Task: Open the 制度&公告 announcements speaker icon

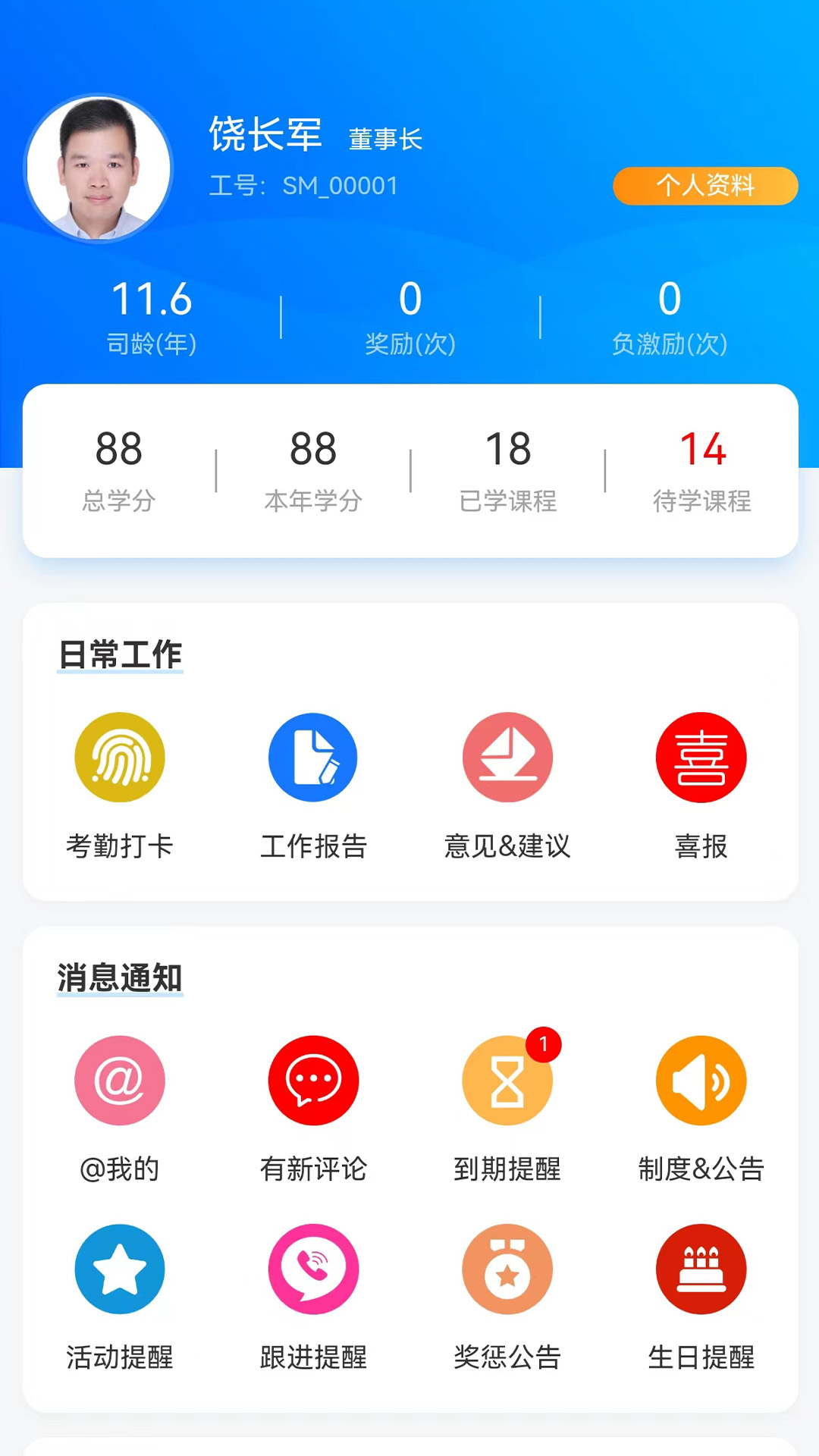Action: [701, 1080]
